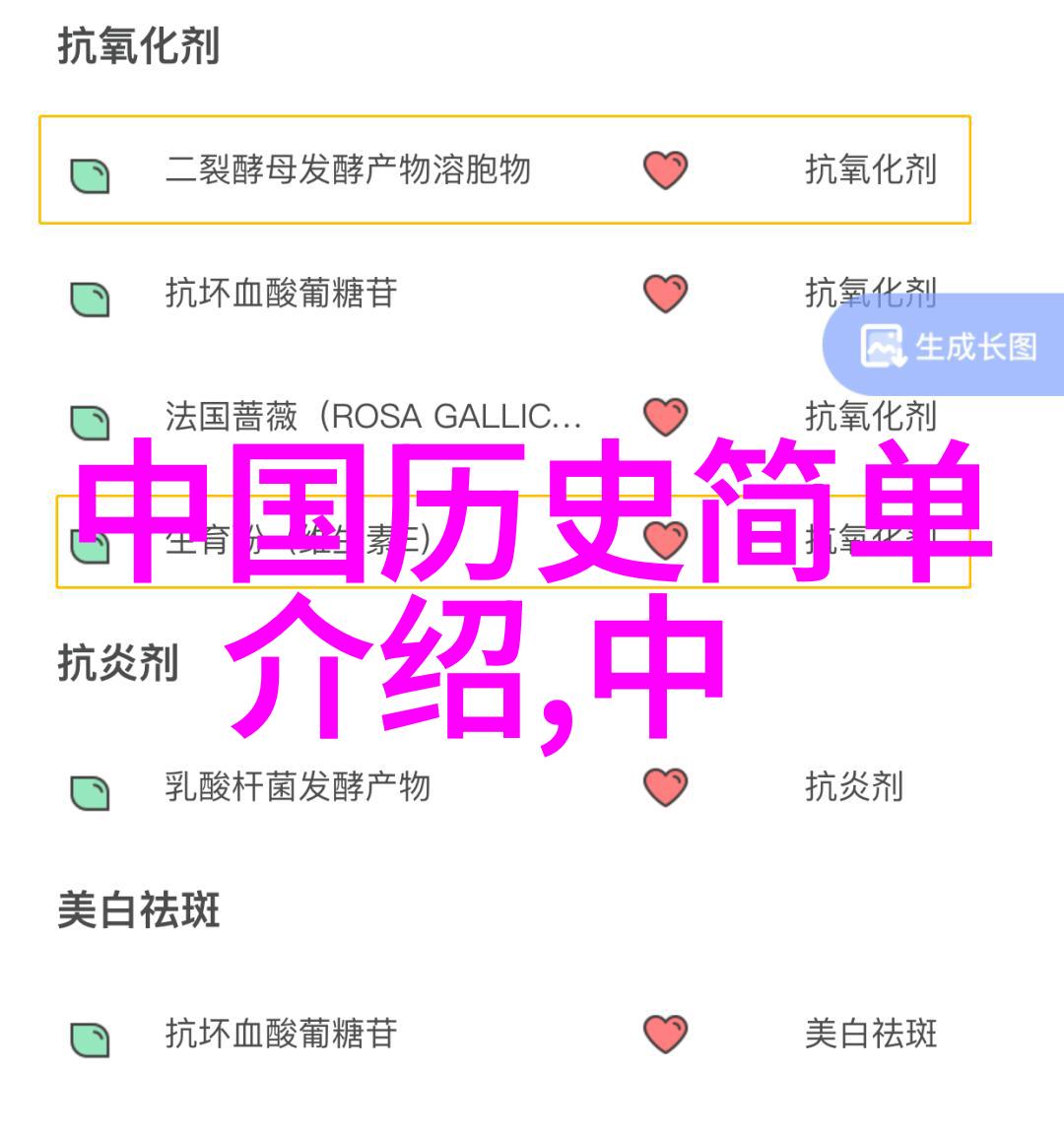Screen dimensions: 1064x1140
Task: Open the 乳酸杆菌发酵产物 ingredient row
Action: (298, 786)
